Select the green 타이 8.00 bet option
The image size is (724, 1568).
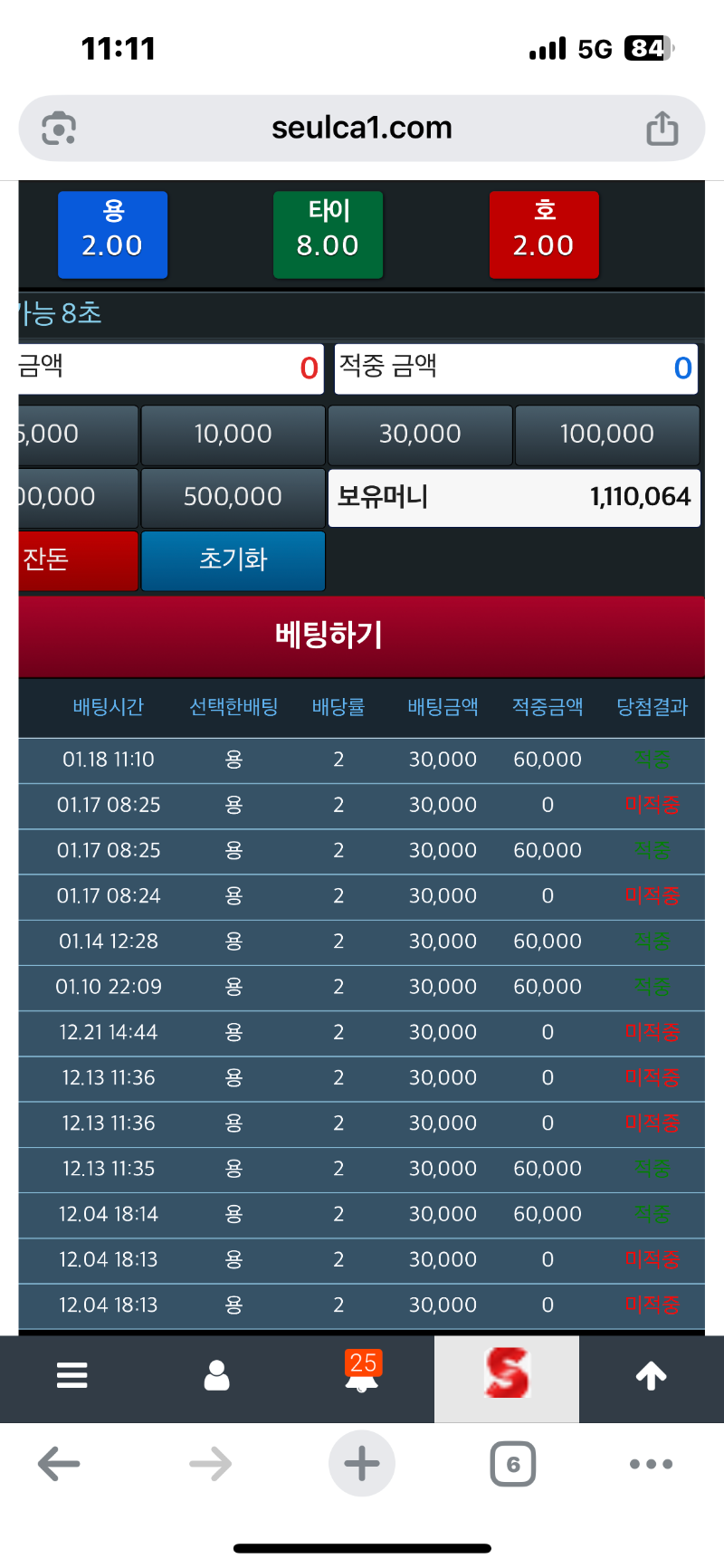(328, 234)
